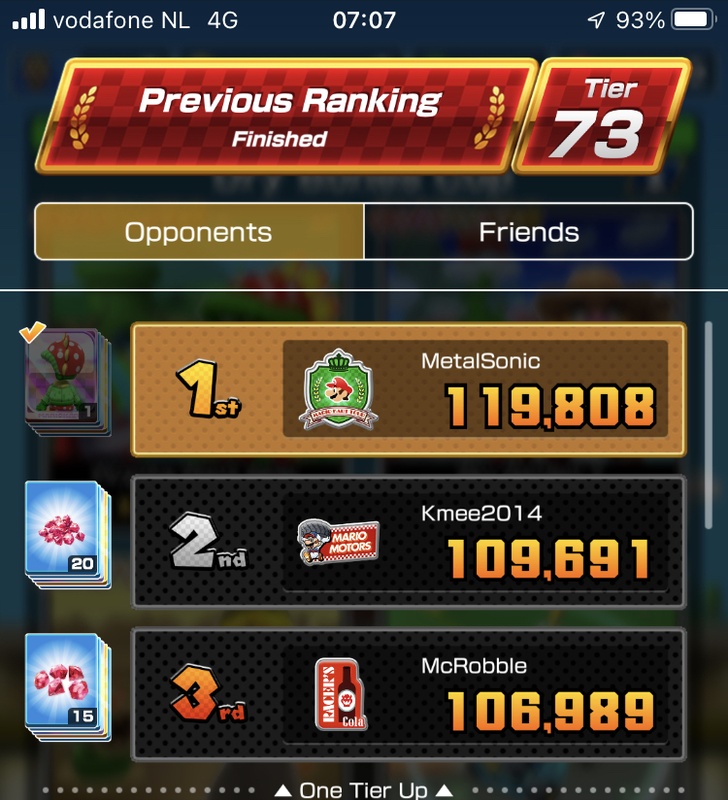
Task: Open MetalSonic's first place entry
Action: pyautogui.click(x=408, y=389)
